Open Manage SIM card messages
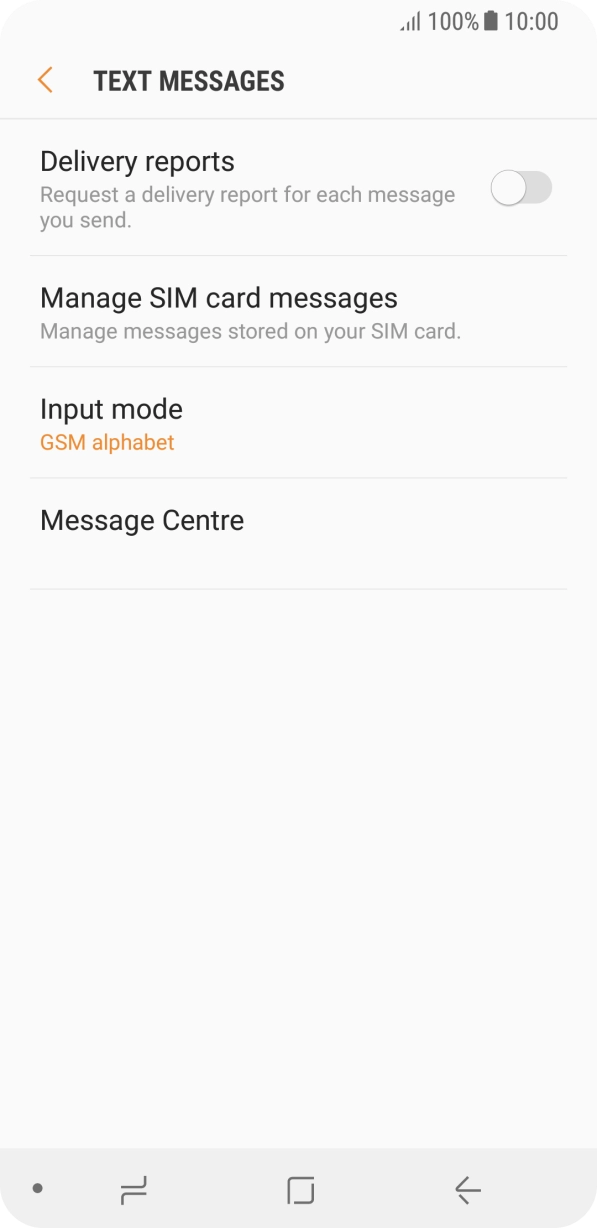The width and height of the screenshot is (597, 1228). pyautogui.click(x=298, y=312)
